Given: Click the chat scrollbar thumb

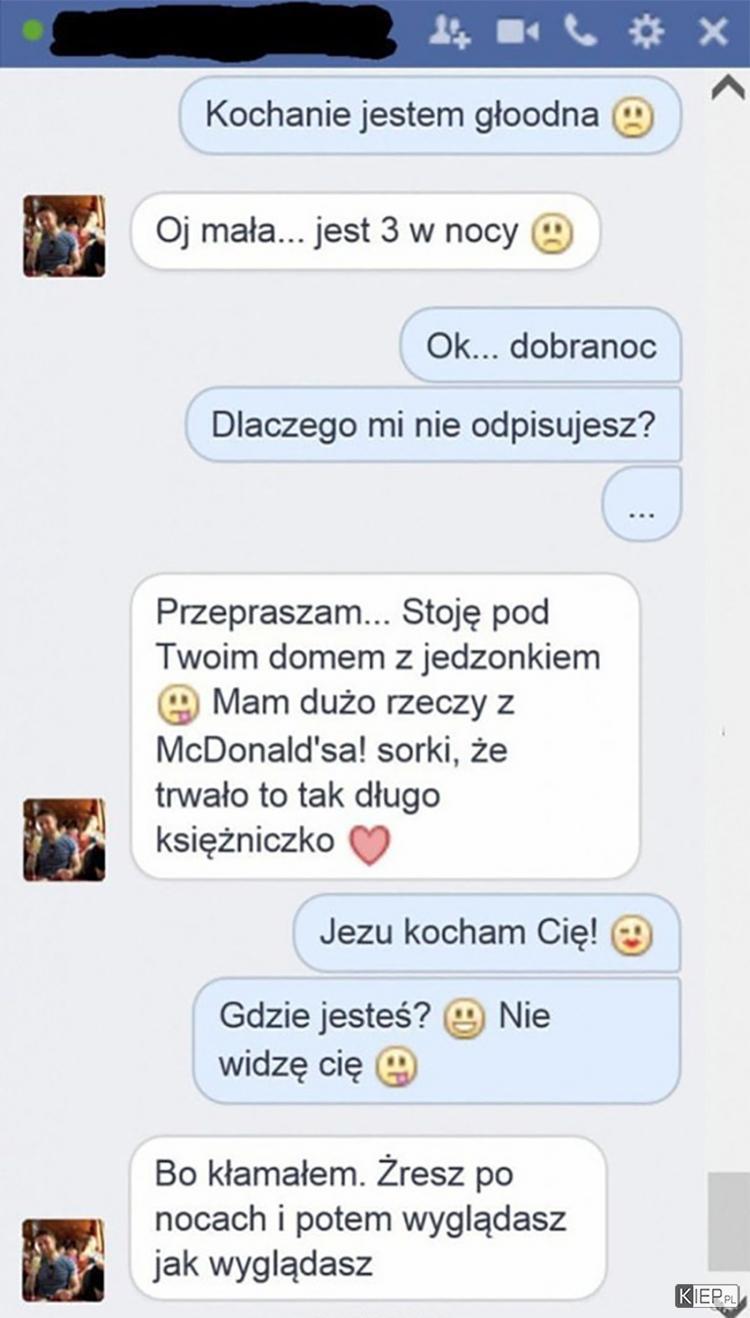Looking at the screenshot, I should point(728,1221).
